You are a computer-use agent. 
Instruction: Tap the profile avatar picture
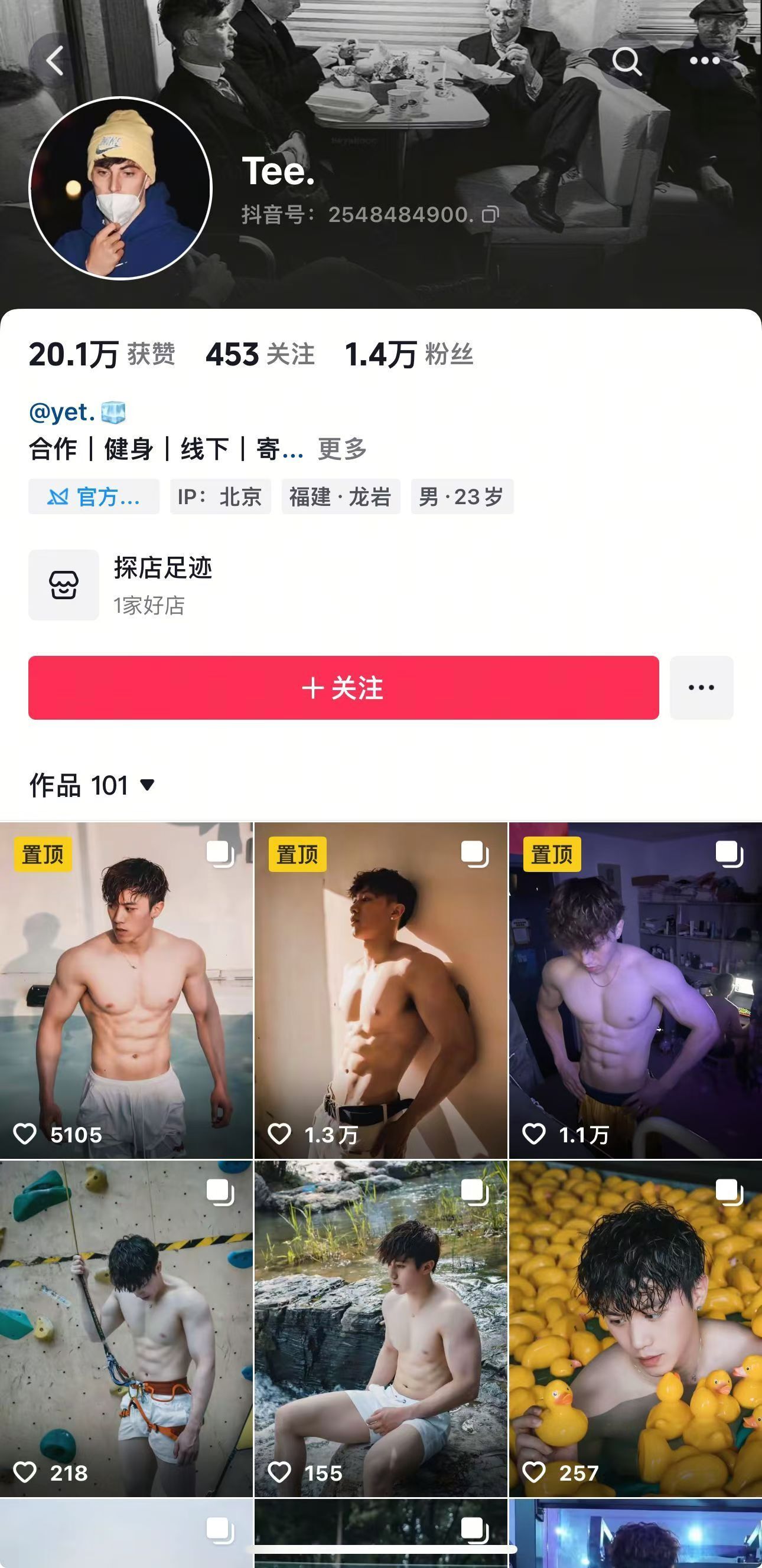click(120, 188)
